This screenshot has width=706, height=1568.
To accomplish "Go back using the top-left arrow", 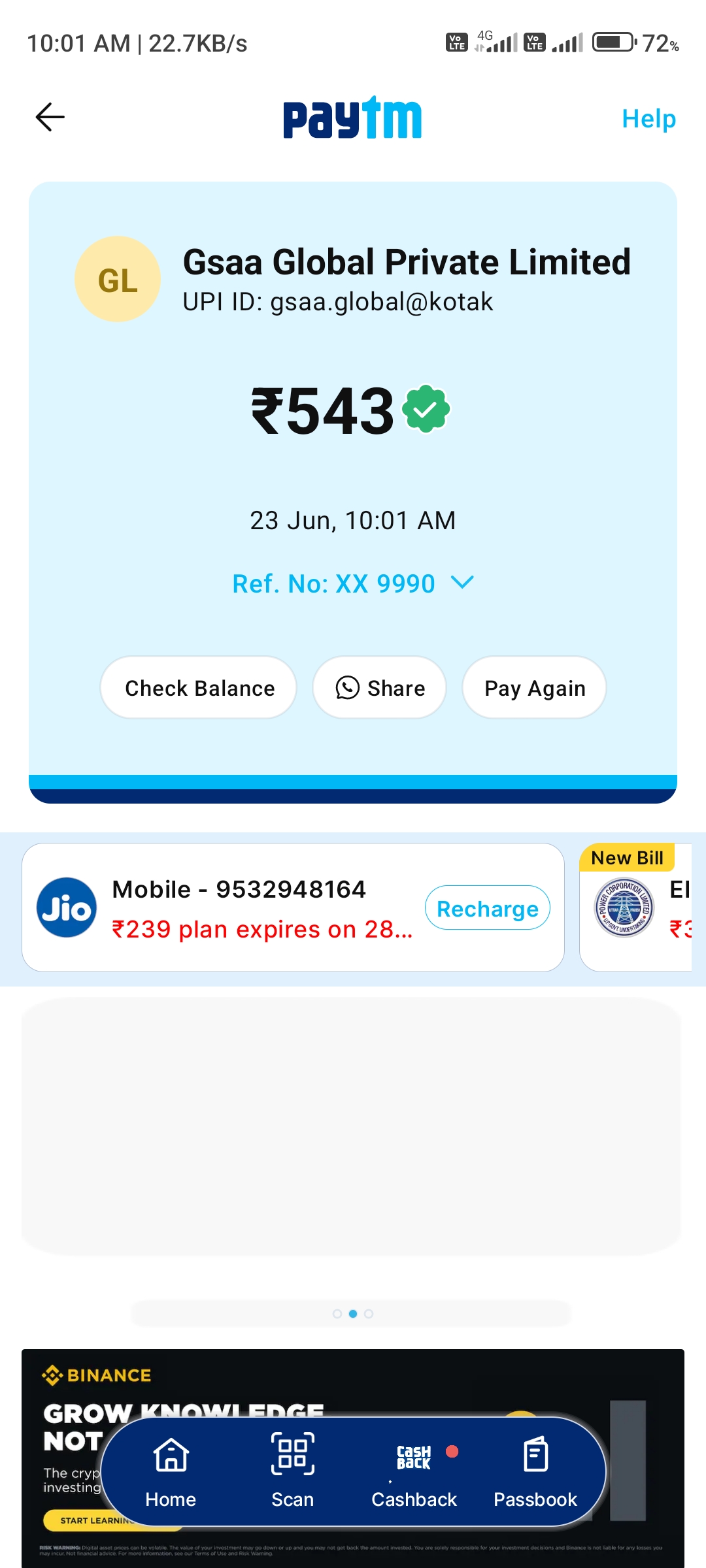I will coord(50,118).
